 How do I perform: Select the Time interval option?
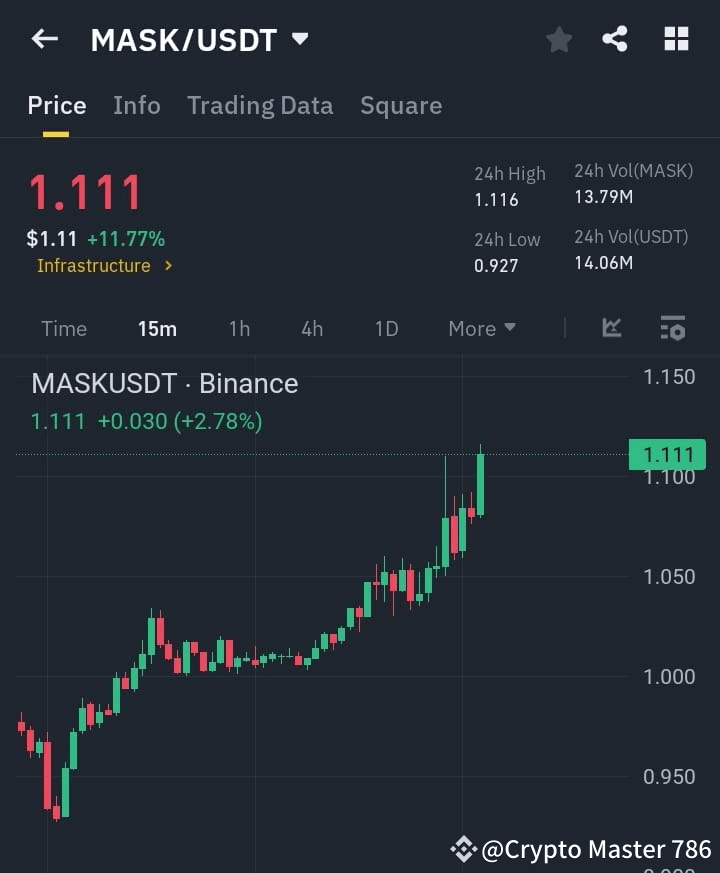(x=64, y=328)
